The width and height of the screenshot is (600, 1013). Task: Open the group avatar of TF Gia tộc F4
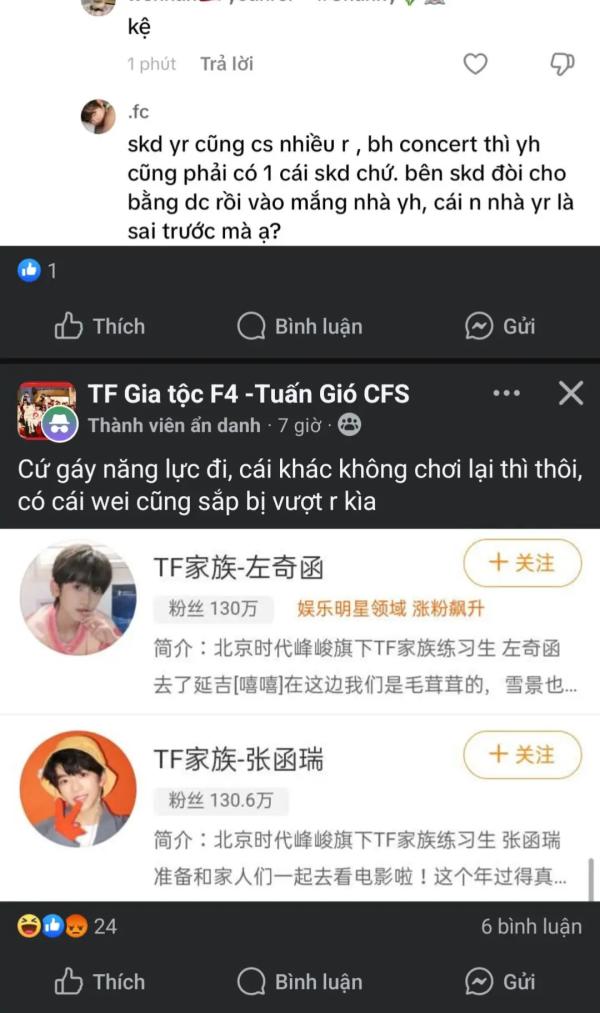point(47,410)
